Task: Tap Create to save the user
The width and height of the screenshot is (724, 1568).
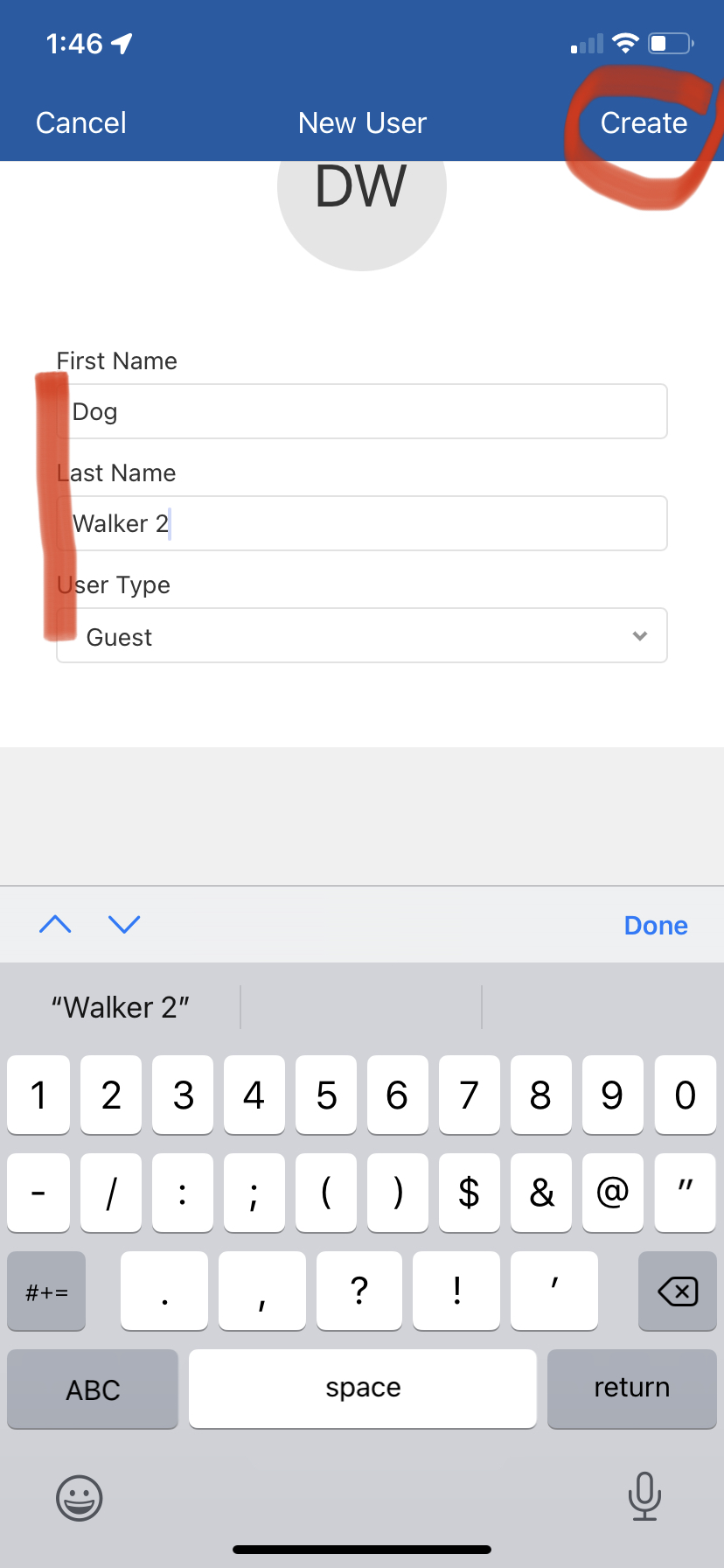Action: pyautogui.click(x=644, y=122)
